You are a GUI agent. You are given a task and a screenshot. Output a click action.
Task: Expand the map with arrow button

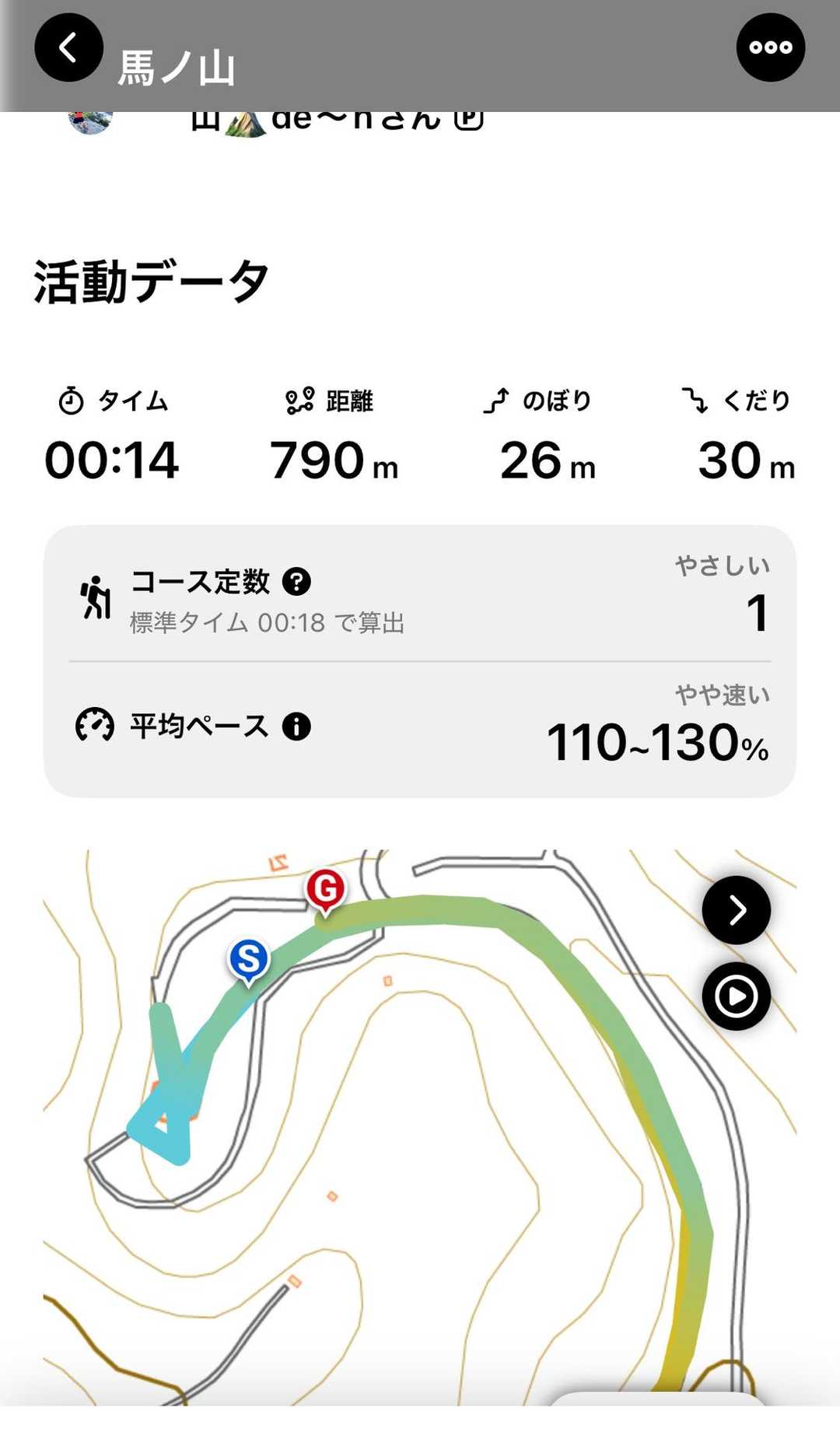[x=736, y=910]
